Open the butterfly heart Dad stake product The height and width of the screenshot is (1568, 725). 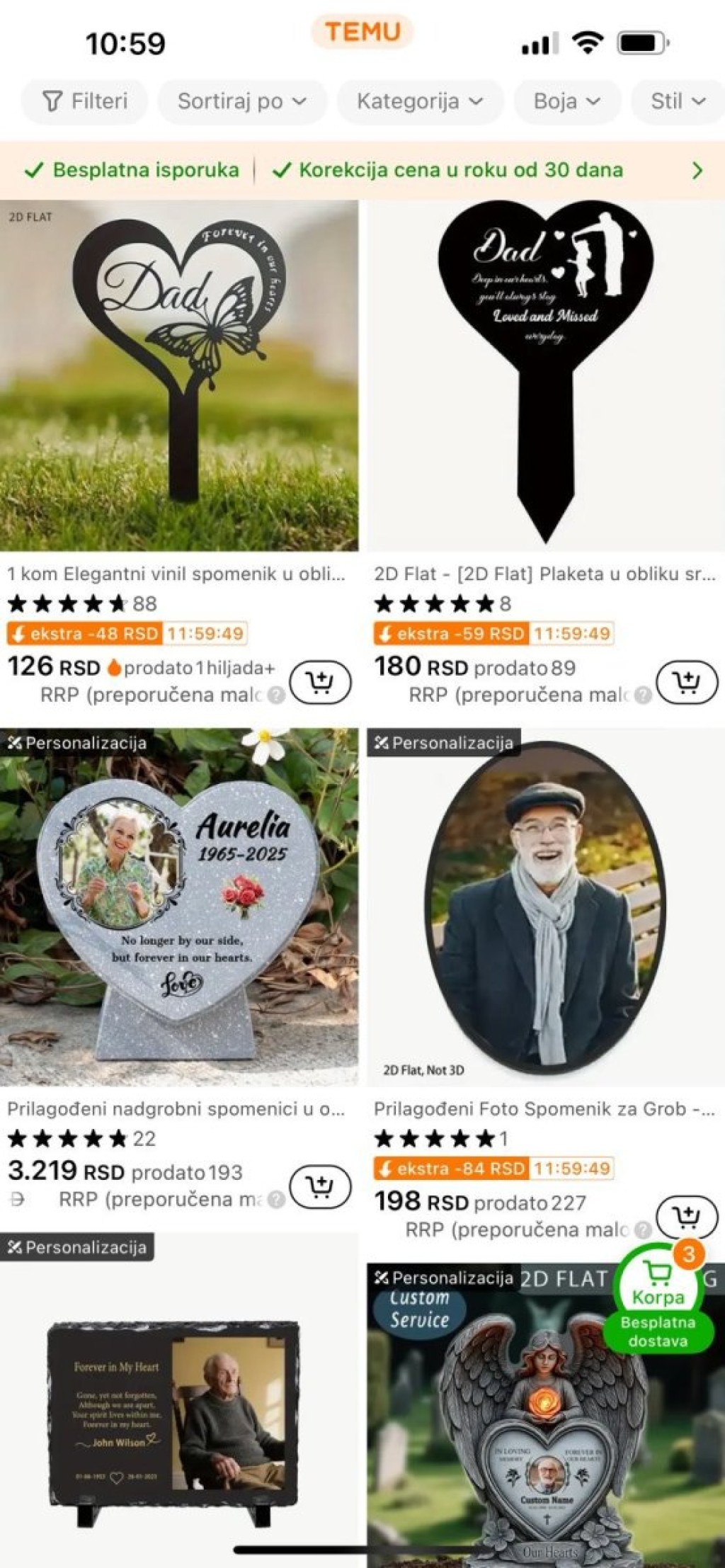tap(179, 375)
